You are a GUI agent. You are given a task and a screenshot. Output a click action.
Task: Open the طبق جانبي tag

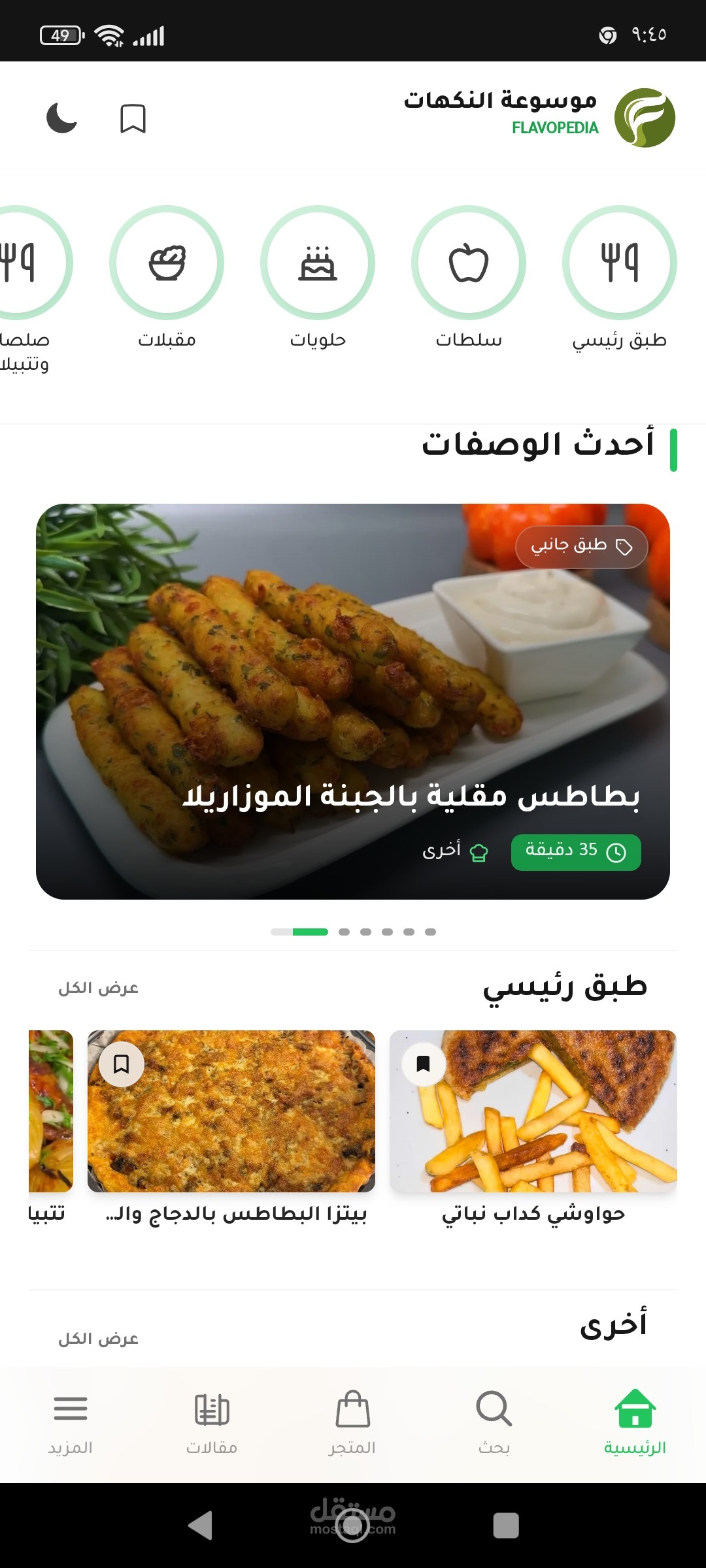580,546
